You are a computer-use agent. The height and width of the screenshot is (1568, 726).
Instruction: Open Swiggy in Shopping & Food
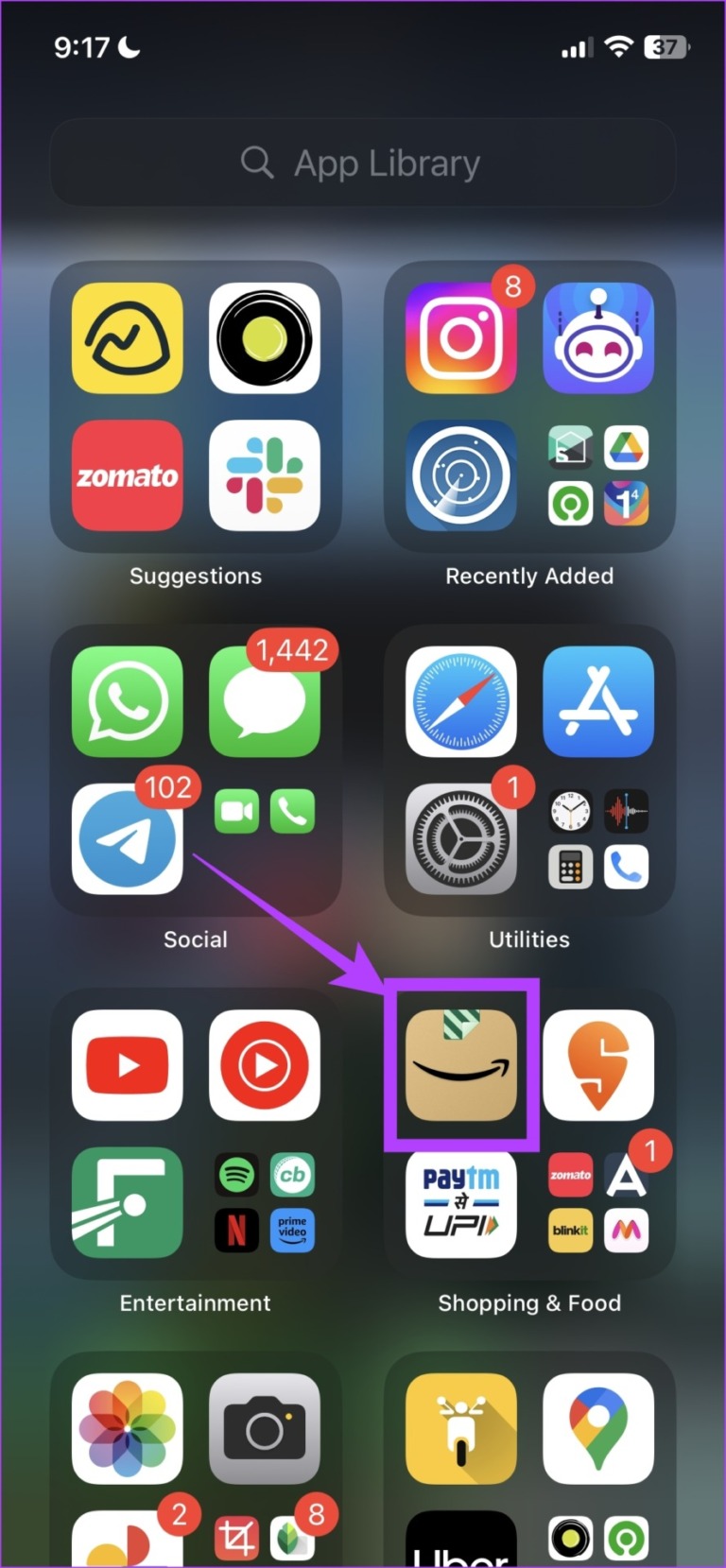(x=598, y=1064)
